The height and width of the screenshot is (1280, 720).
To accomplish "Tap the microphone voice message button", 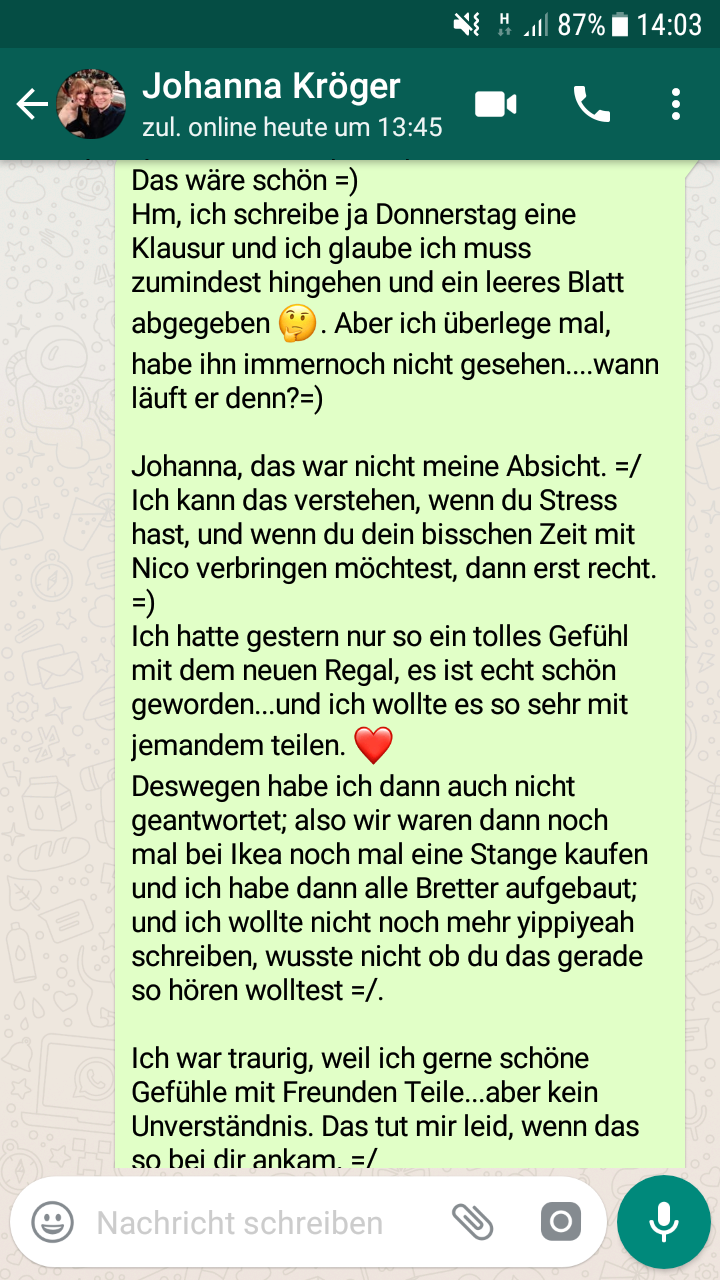I will pos(663,1221).
